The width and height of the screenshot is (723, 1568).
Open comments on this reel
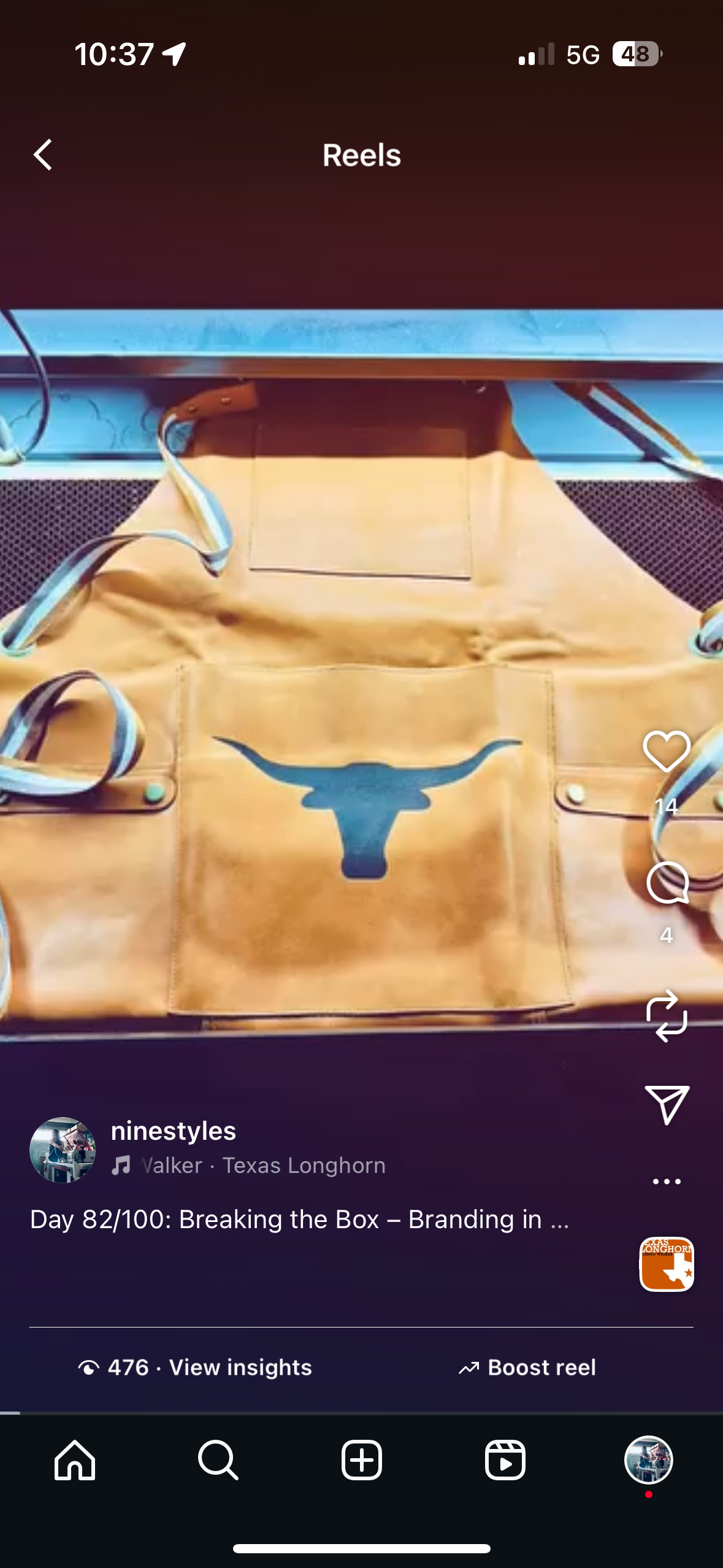(x=667, y=883)
